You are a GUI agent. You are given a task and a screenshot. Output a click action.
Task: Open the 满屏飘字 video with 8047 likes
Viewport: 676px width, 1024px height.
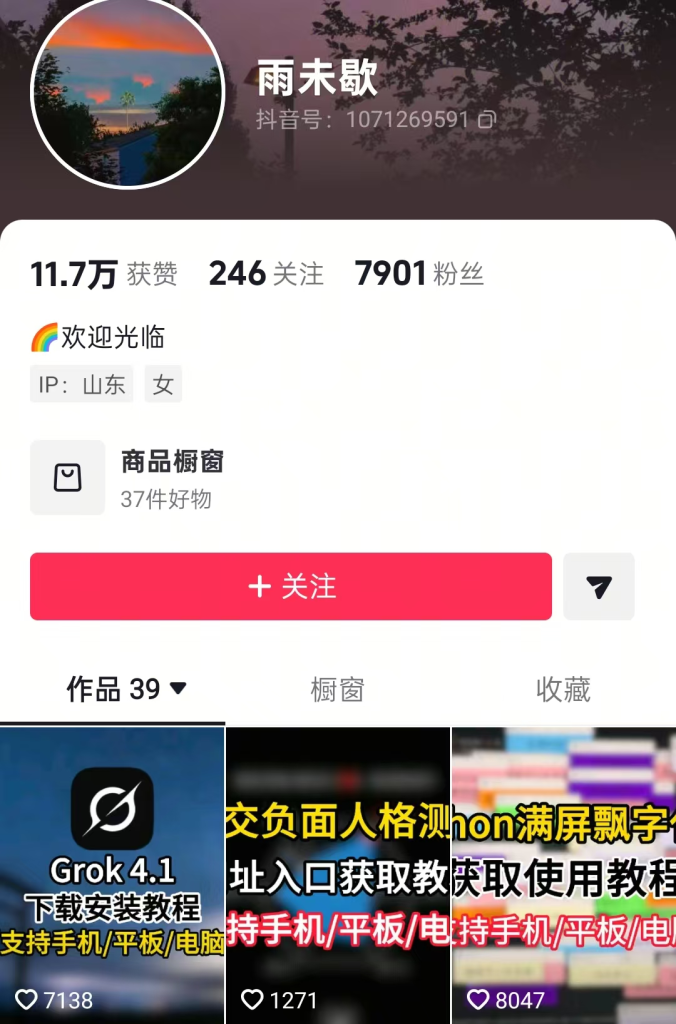[x=564, y=875]
